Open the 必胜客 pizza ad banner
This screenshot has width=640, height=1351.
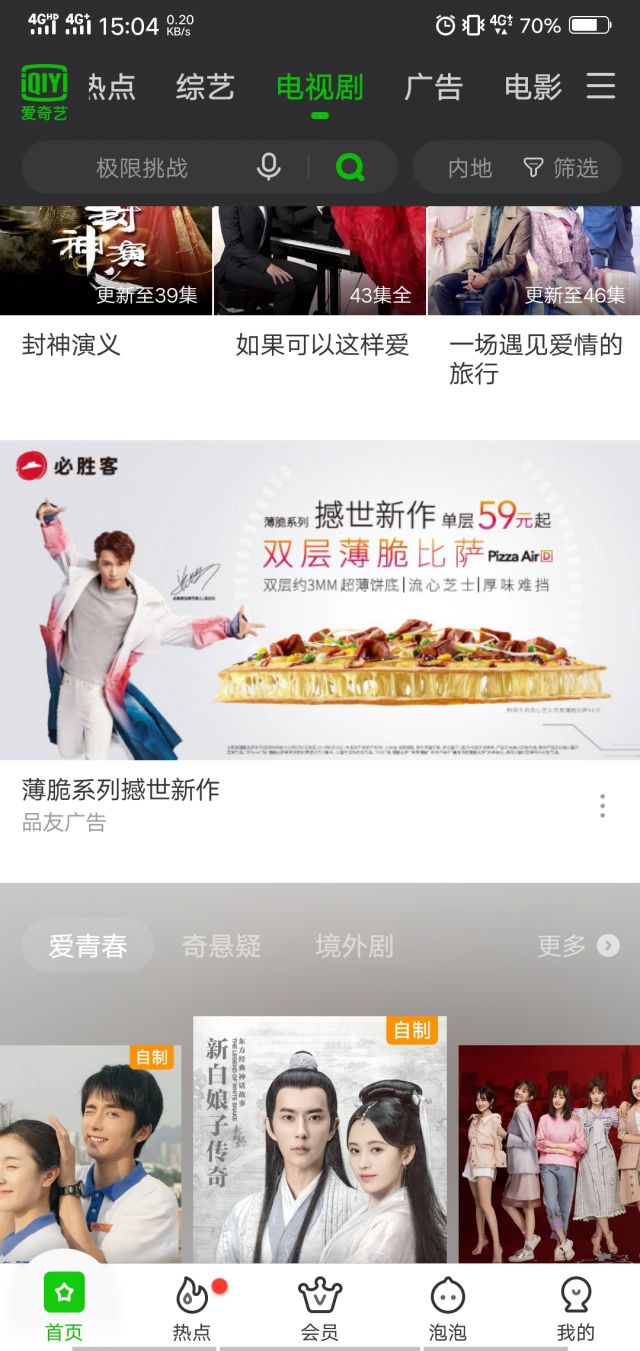(x=320, y=600)
